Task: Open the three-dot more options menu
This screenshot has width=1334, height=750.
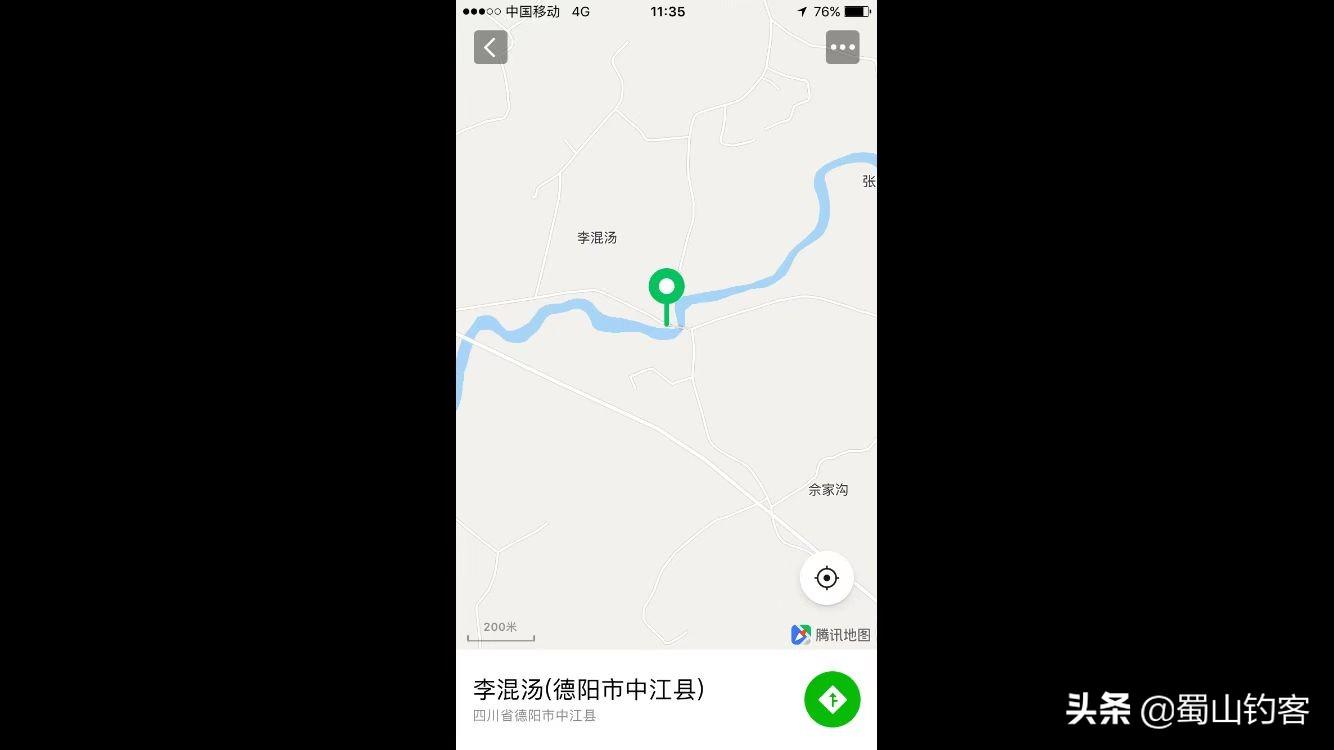Action: [842, 47]
